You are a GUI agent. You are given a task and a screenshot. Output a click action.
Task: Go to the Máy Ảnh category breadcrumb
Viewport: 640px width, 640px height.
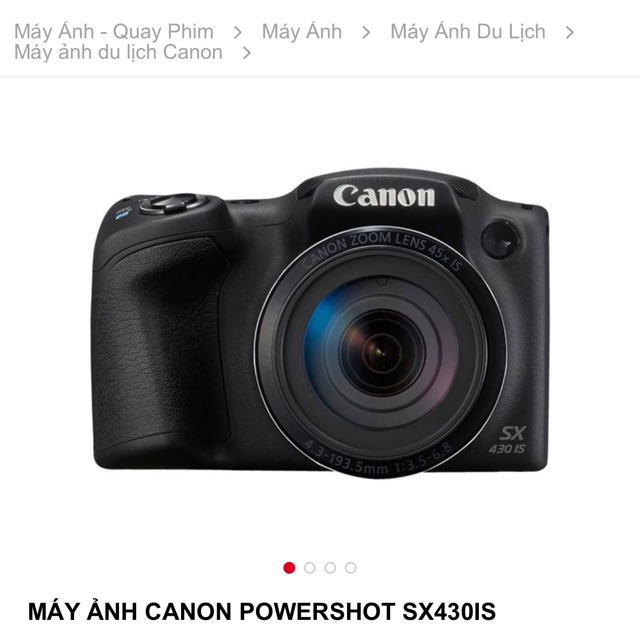click(301, 31)
